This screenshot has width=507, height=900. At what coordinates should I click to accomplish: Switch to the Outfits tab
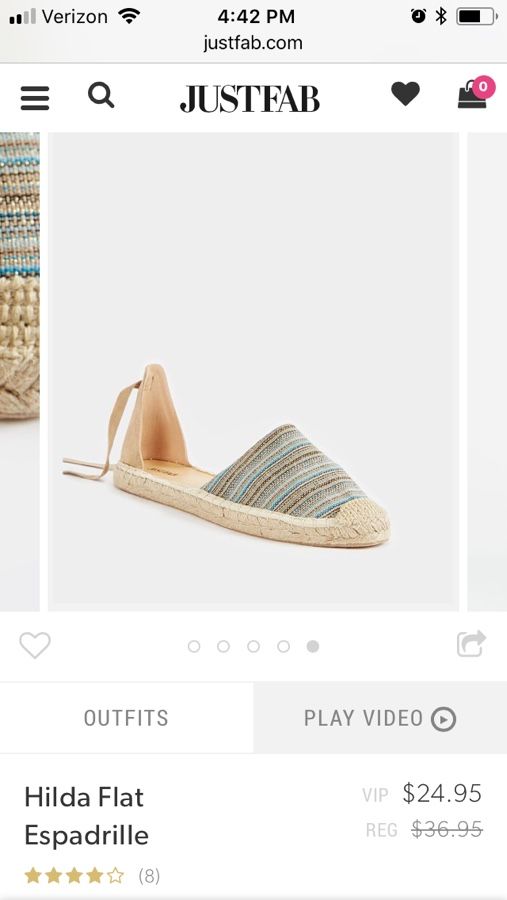click(126, 717)
